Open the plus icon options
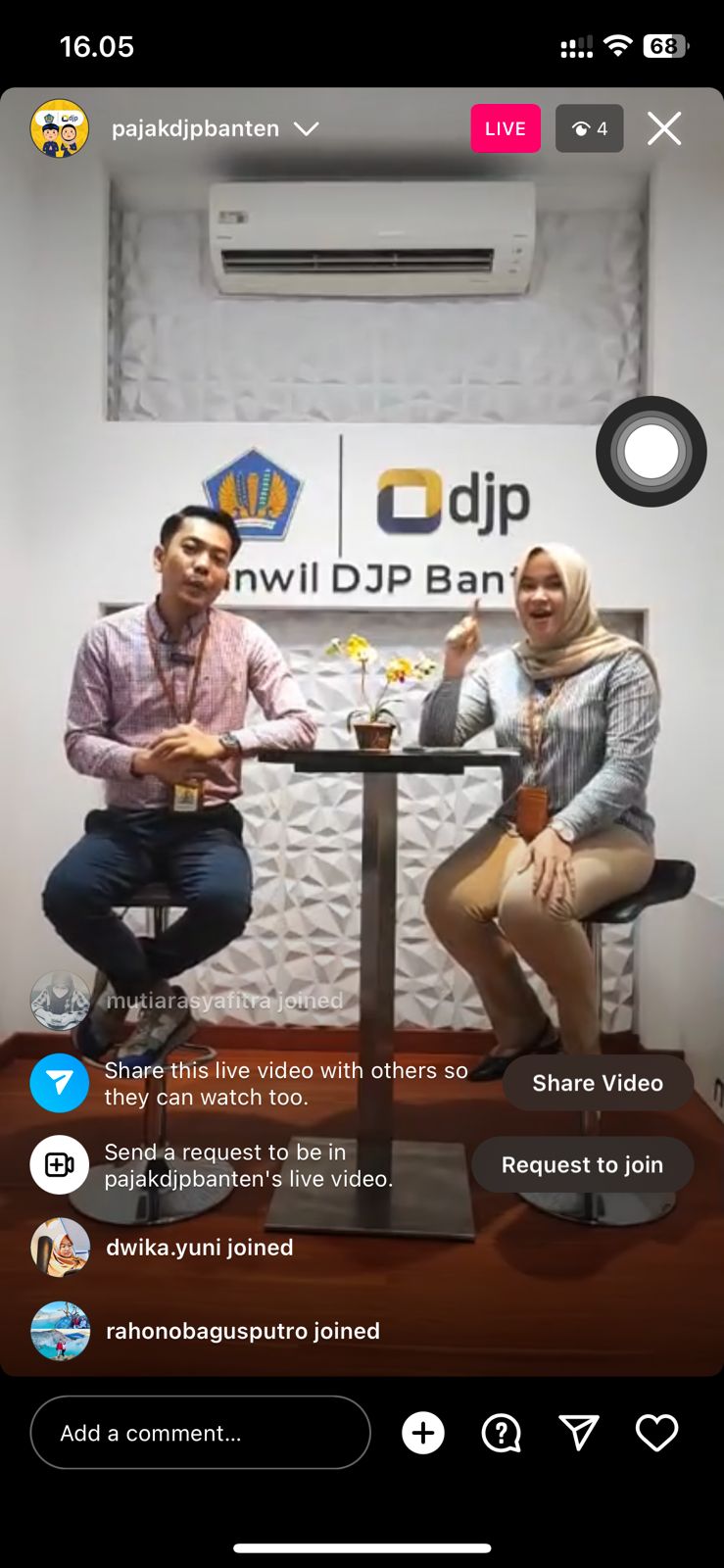Viewport: 724px width, 1568px height. point(423,1433)
